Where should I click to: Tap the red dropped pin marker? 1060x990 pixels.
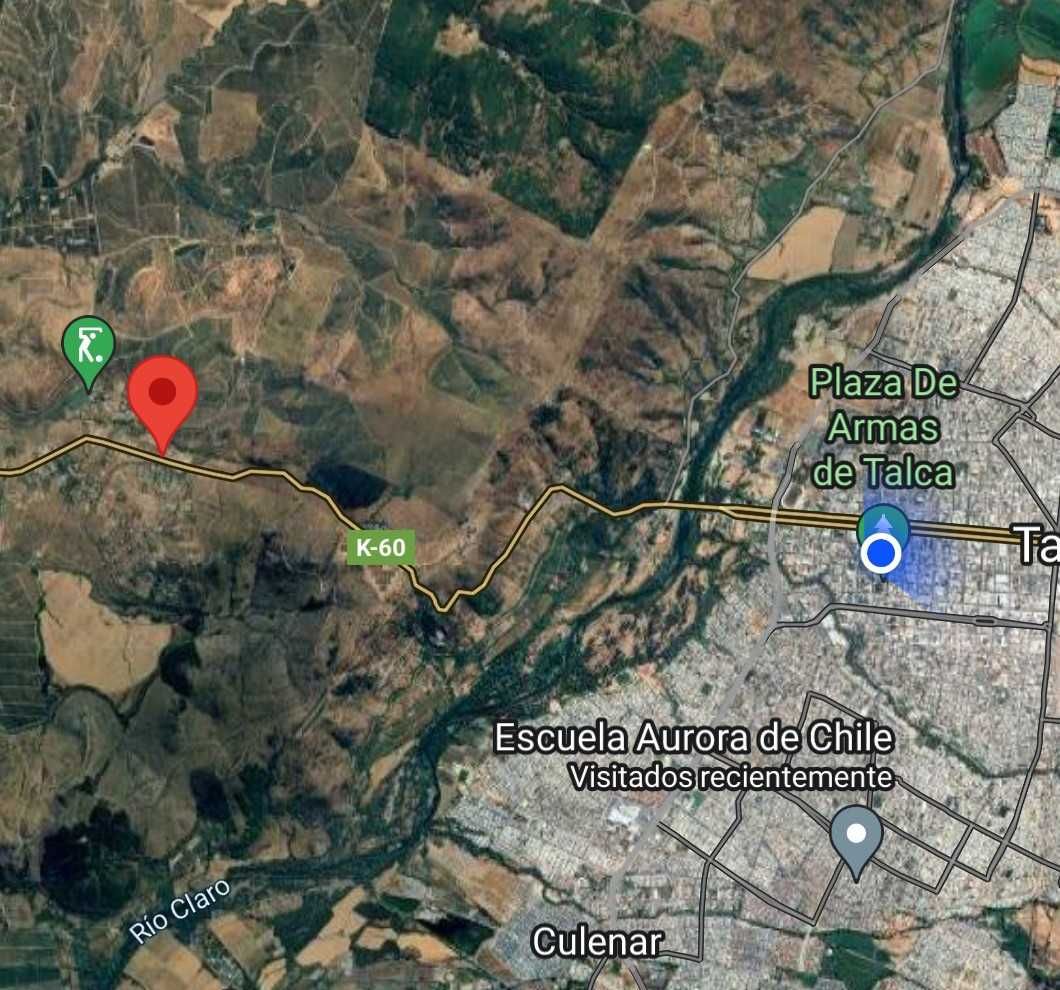click(162, 394)
